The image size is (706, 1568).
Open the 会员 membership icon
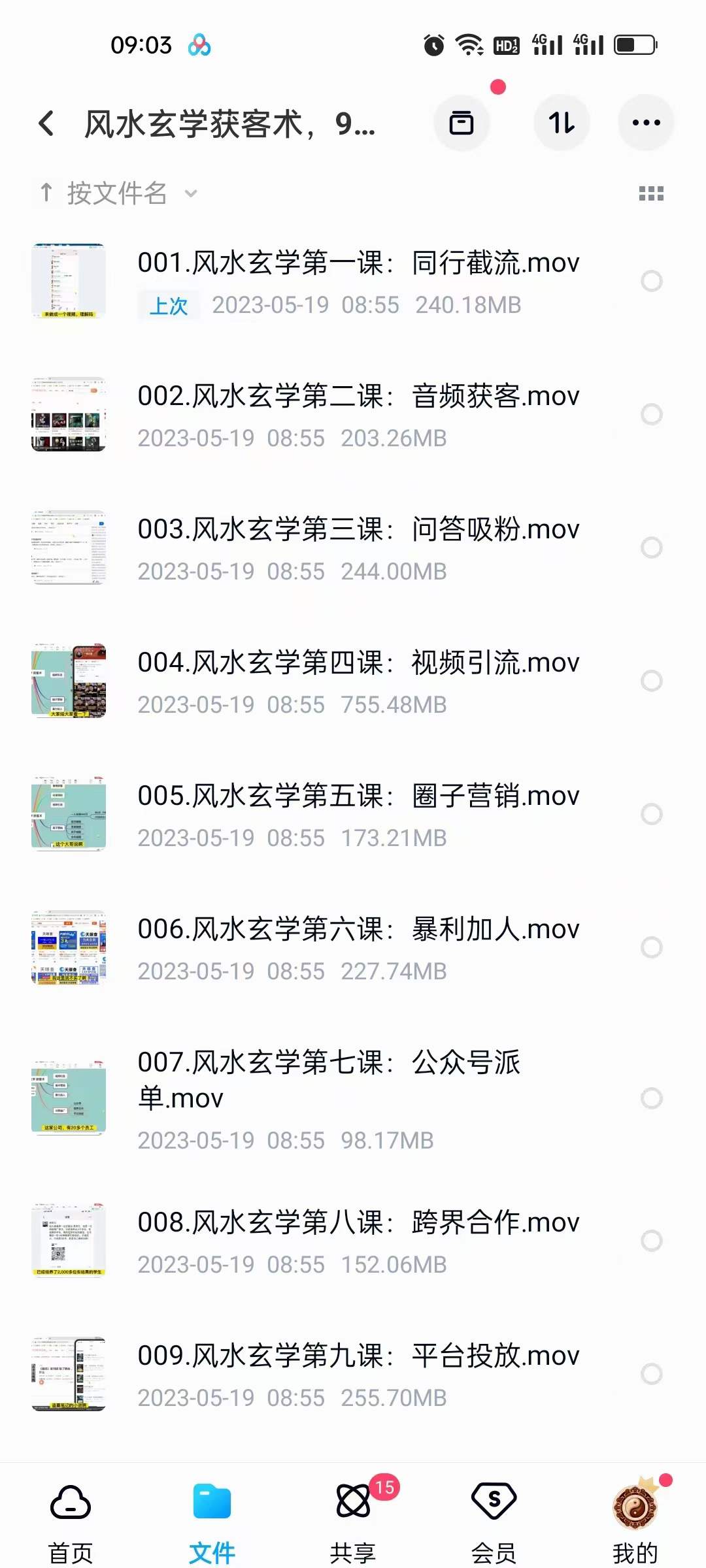tap(494, 1504)
